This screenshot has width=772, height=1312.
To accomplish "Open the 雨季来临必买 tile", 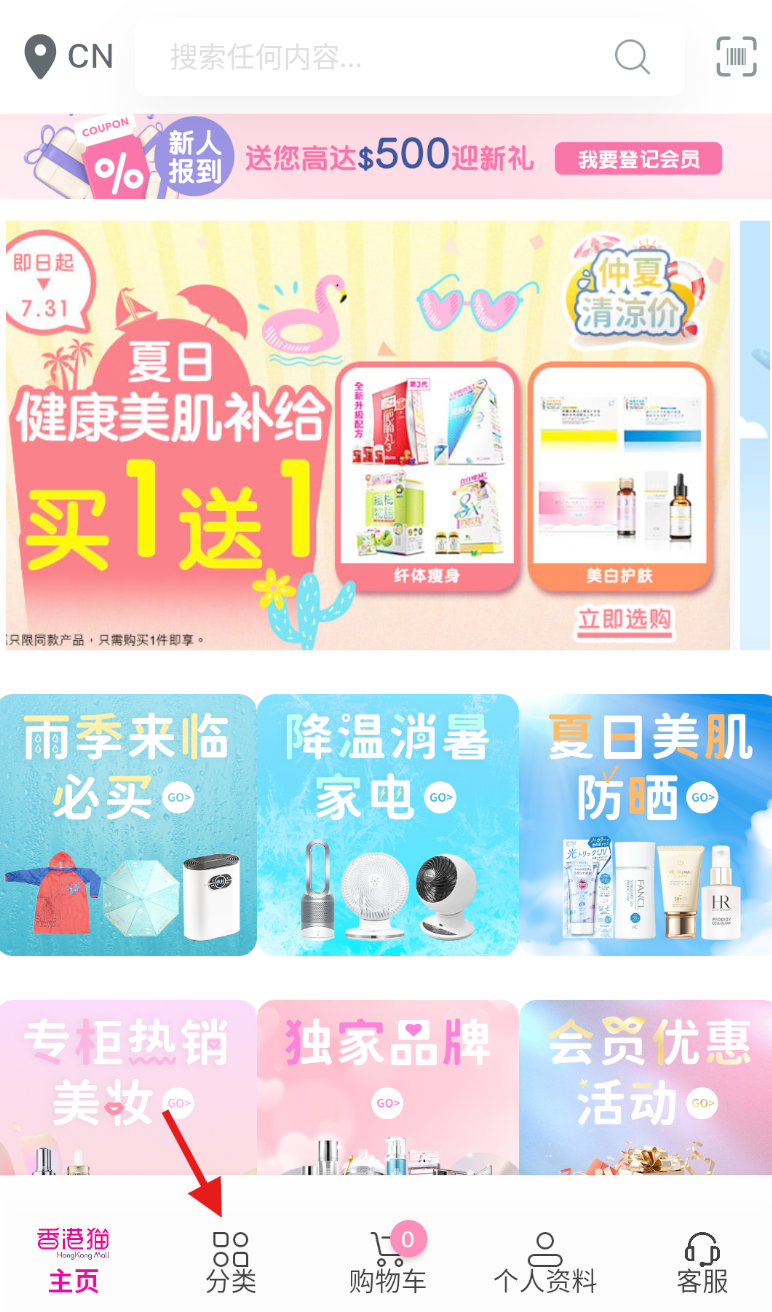I will coord(128,824).
